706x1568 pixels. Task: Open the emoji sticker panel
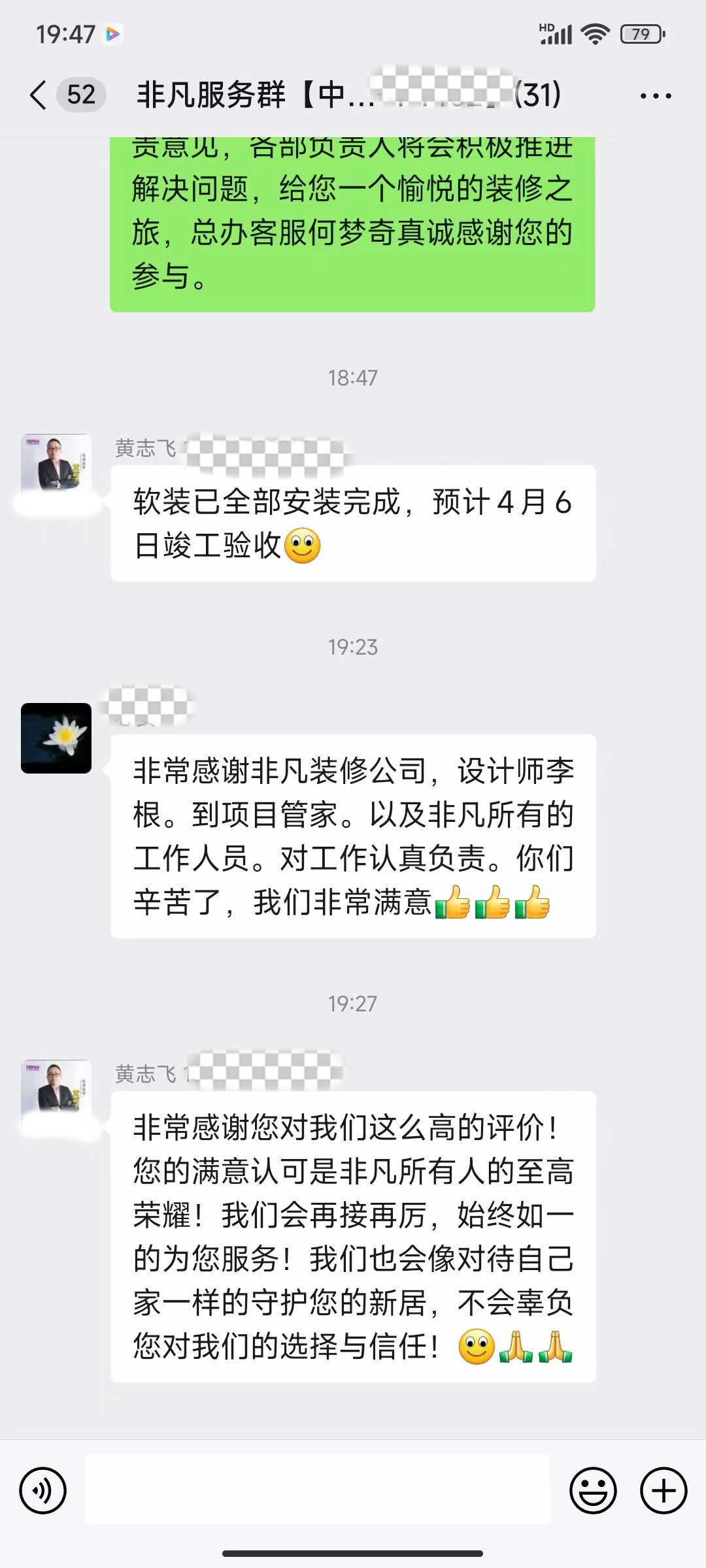click(593, 1490)
